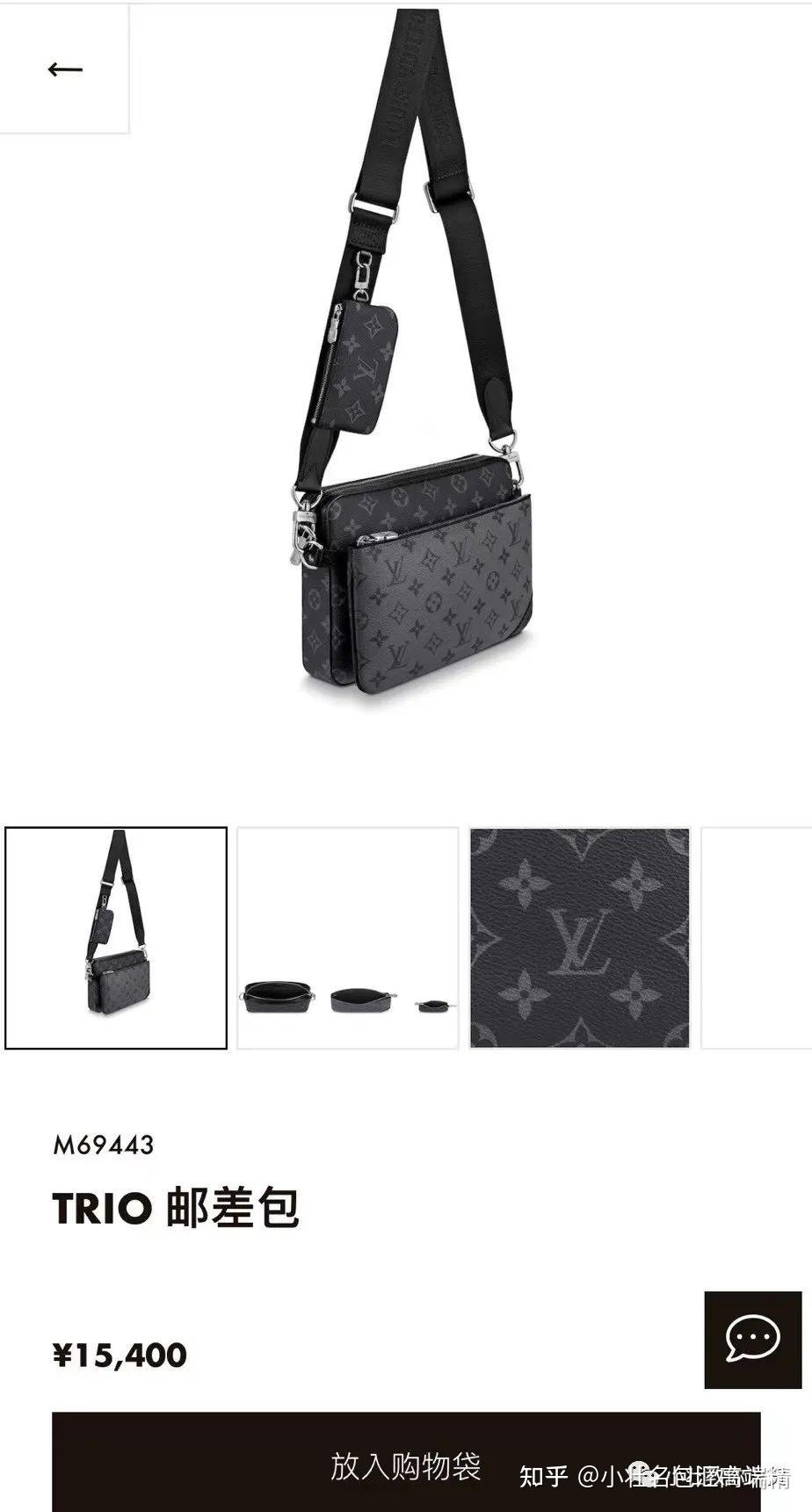Go back using the arrow

65,69
